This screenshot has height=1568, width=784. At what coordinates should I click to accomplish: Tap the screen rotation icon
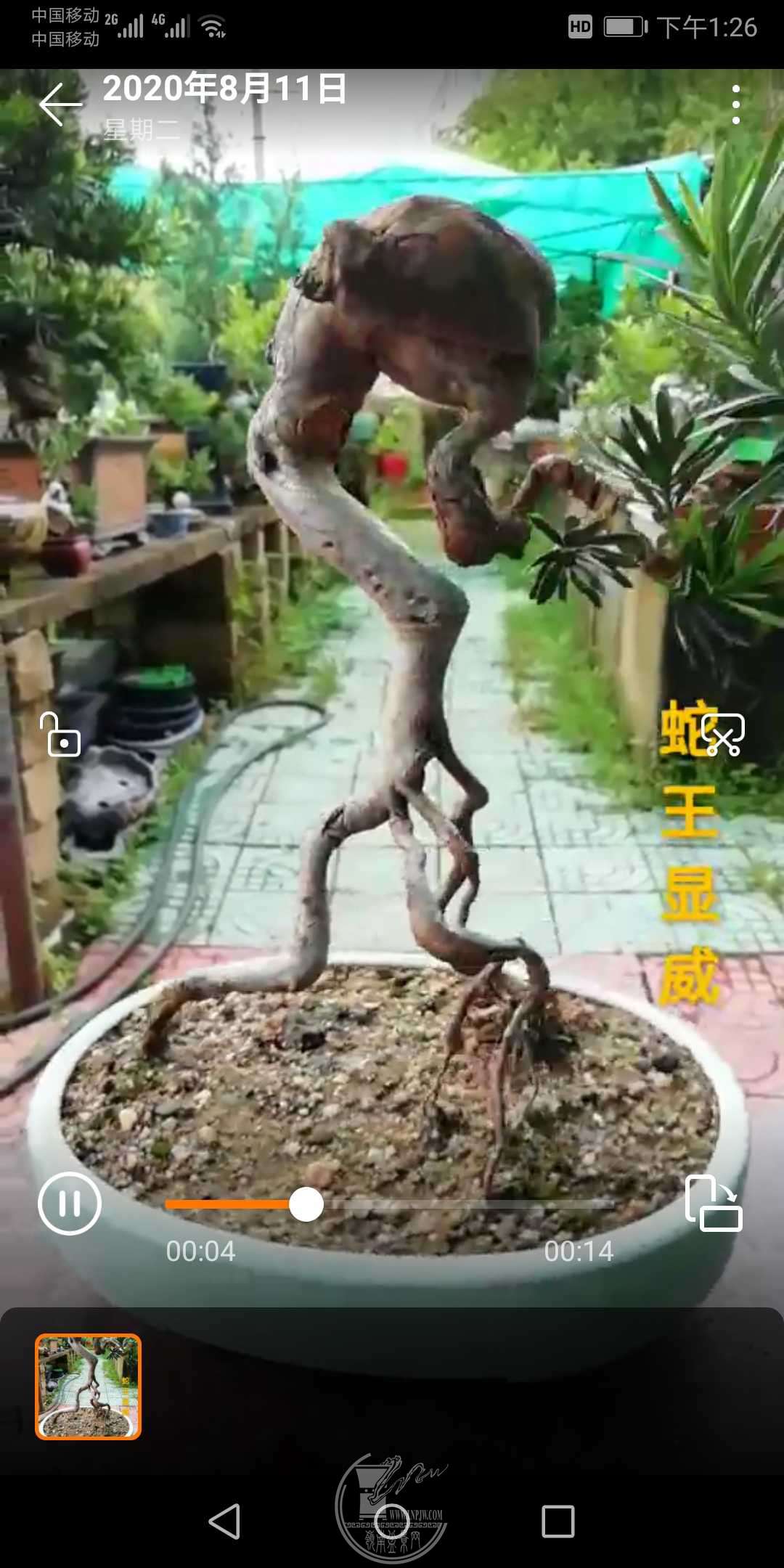pos(714,1204)
